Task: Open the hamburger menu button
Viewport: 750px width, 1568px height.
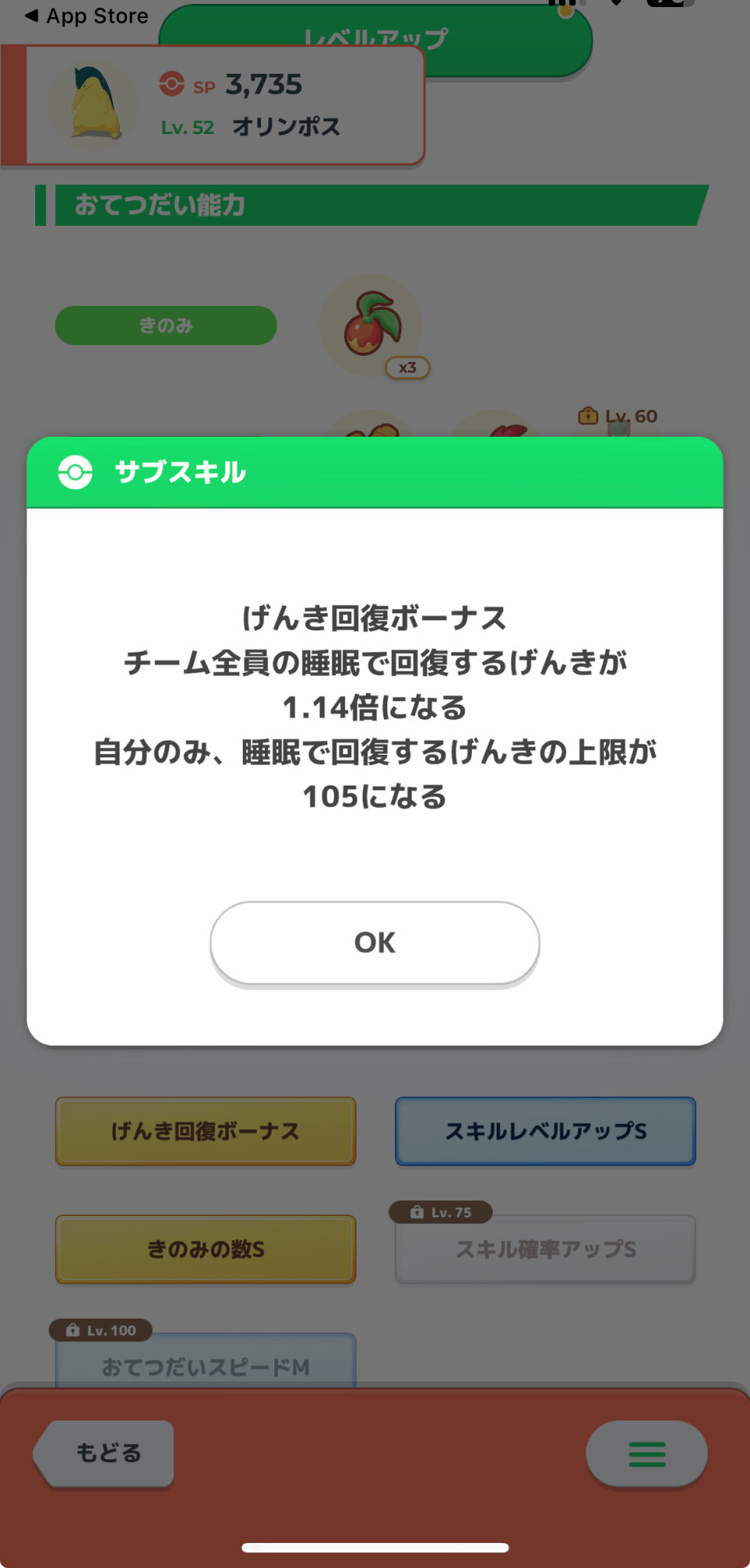Action: click(647, 1454)
